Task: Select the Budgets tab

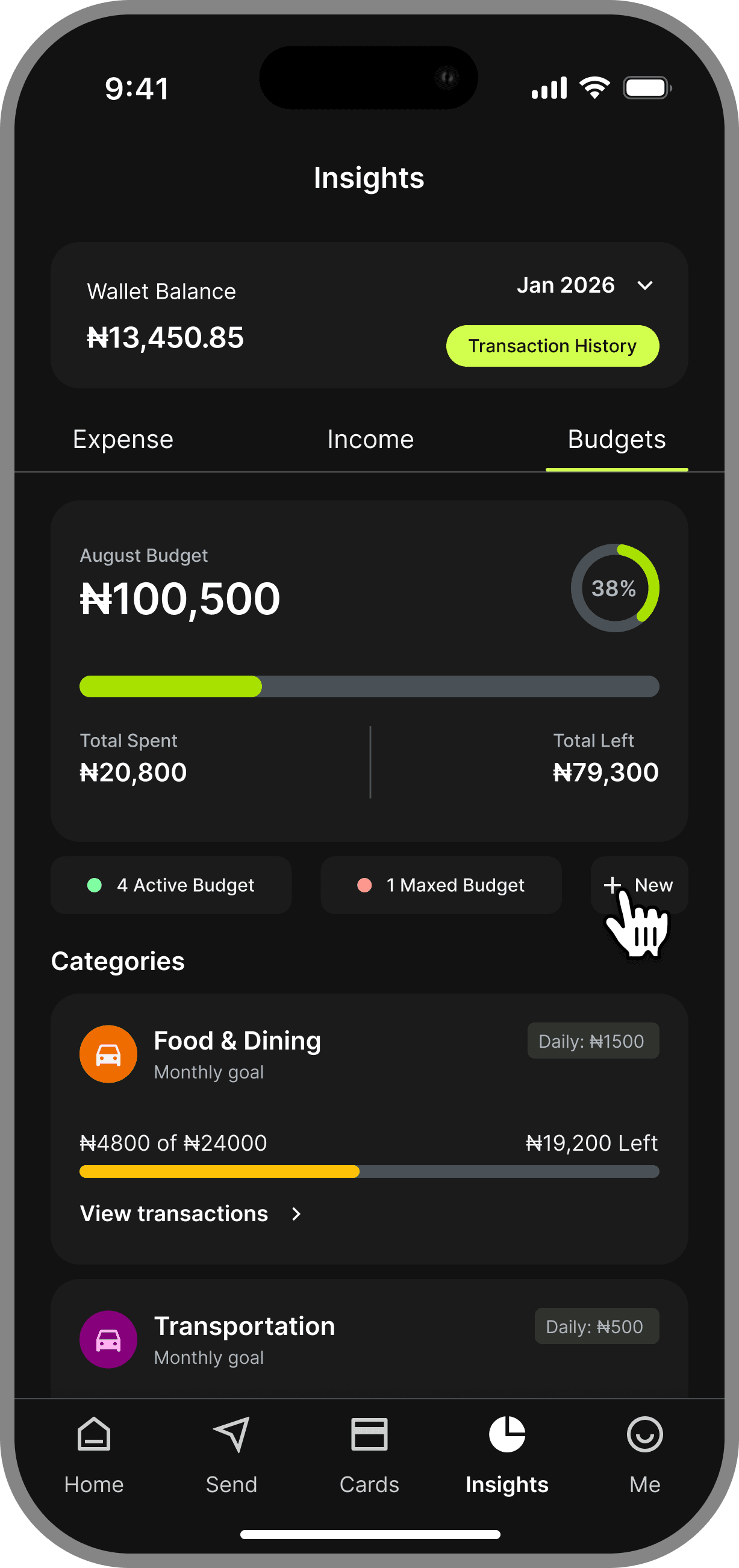Action: click(x=616, y=440)
